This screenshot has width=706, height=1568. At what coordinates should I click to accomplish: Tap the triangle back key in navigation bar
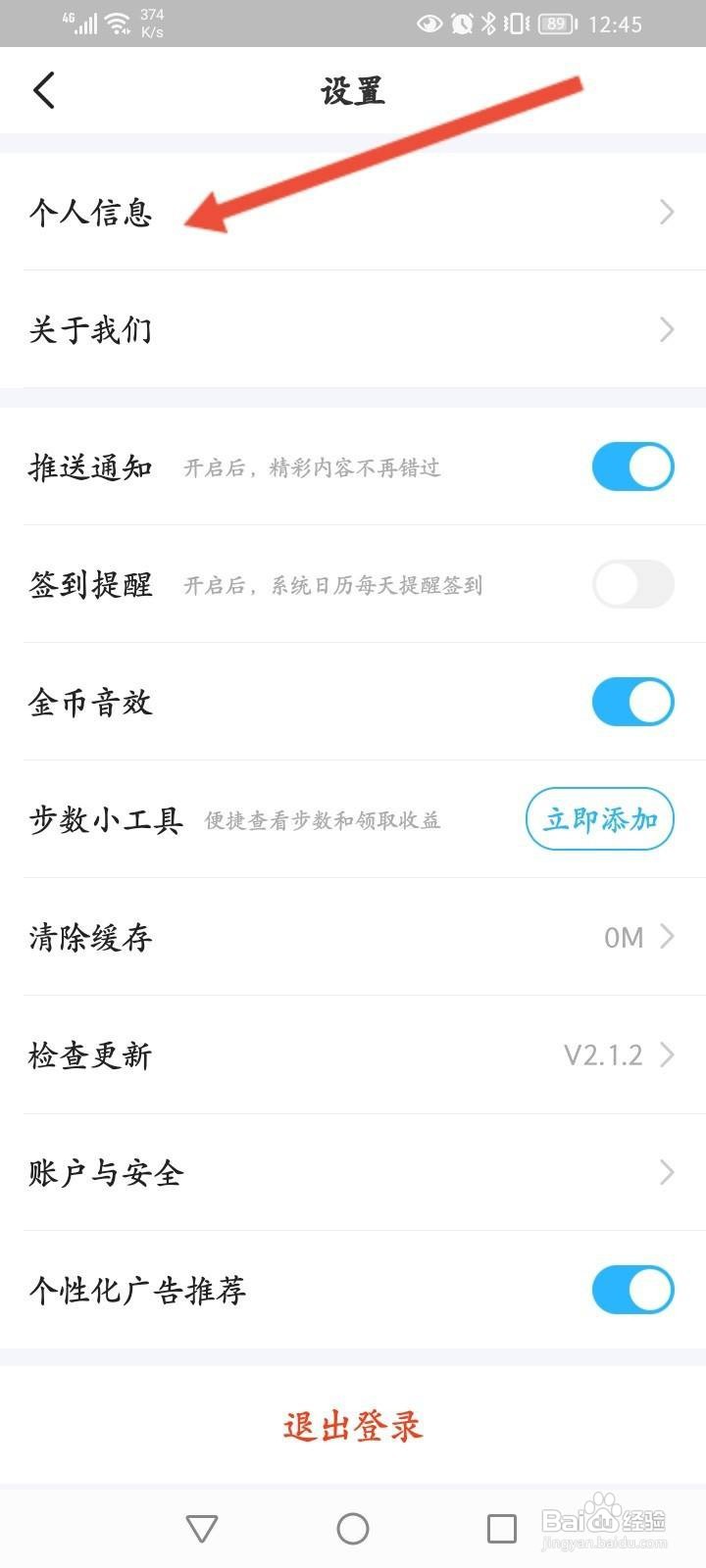pyautogui.click(x=202, y=1527)
